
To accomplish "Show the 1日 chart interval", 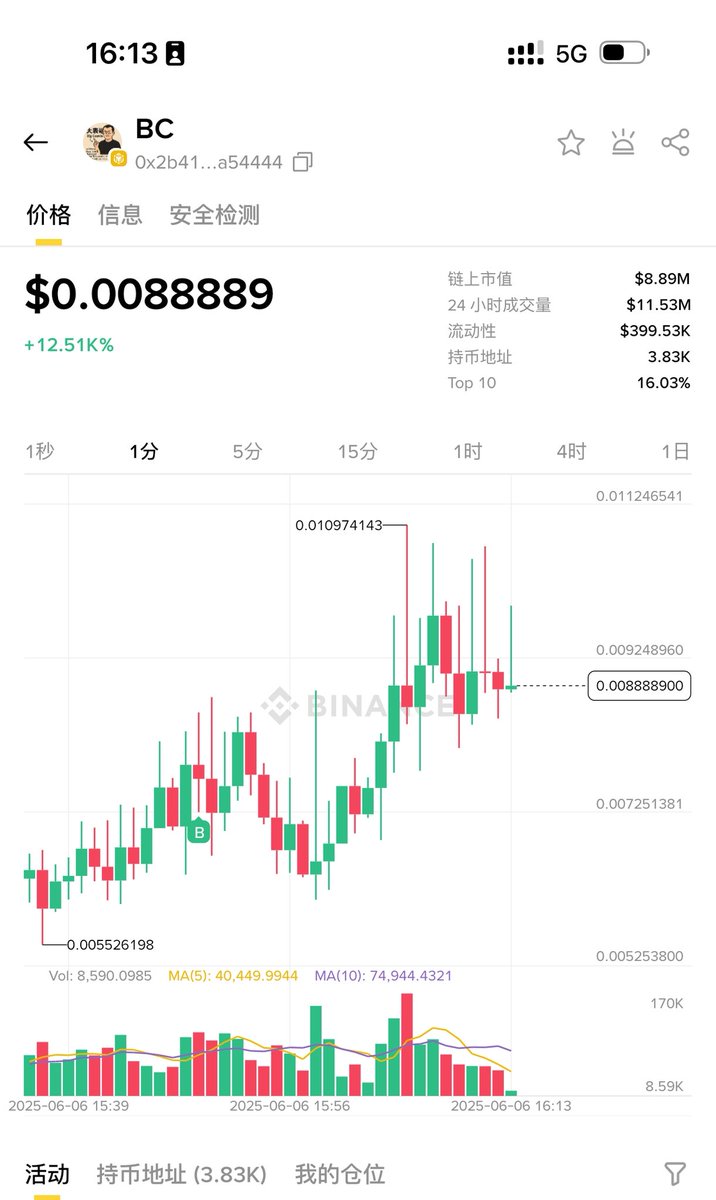I will (675, 452).
